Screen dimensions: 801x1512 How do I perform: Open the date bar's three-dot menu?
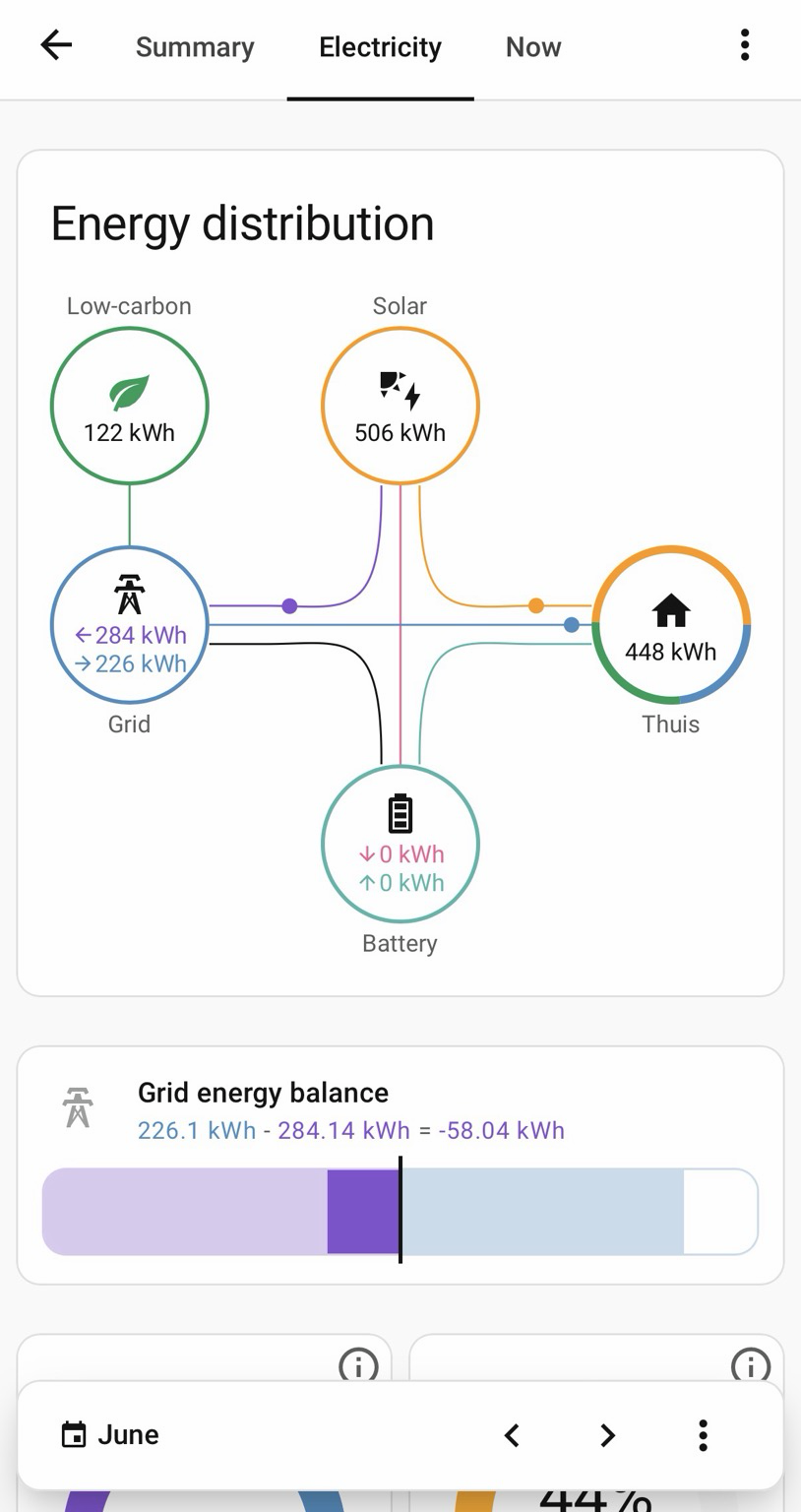(703, 1435)
